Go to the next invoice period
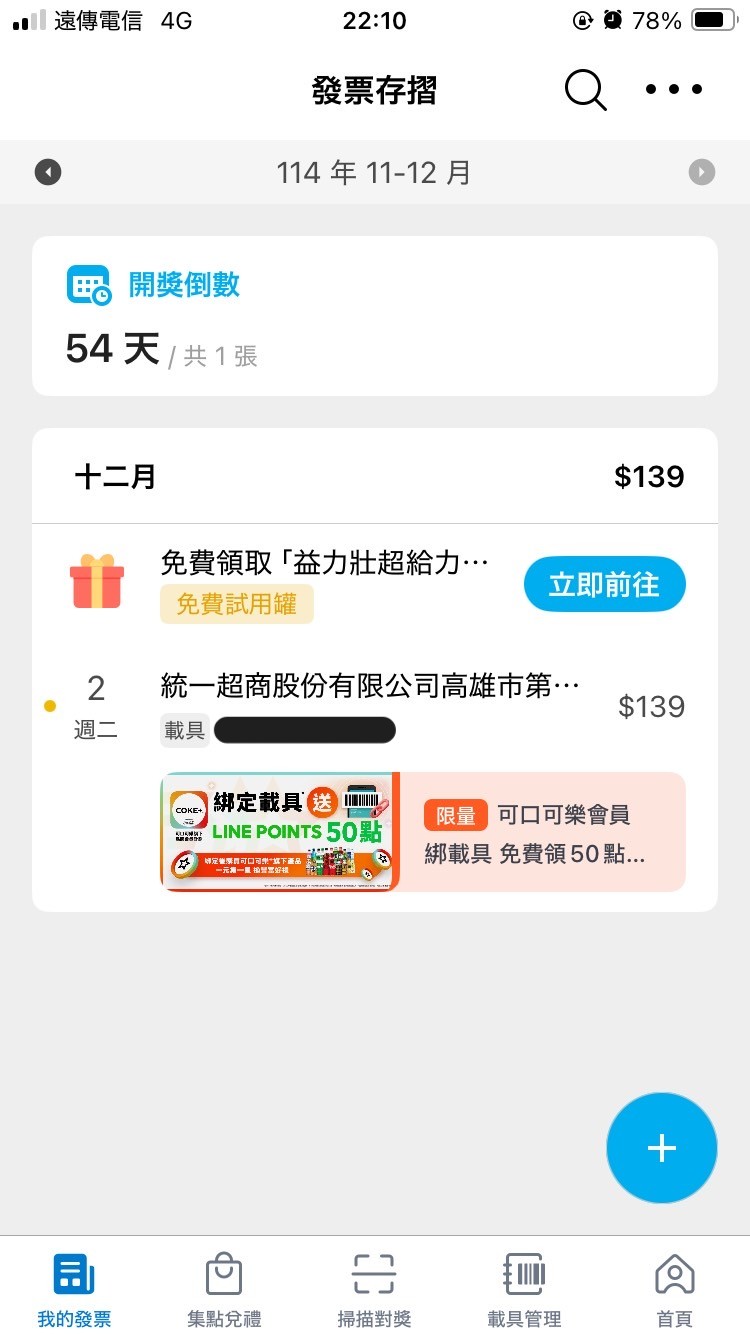Screen dimensions: 750x1334 point(702,173)
